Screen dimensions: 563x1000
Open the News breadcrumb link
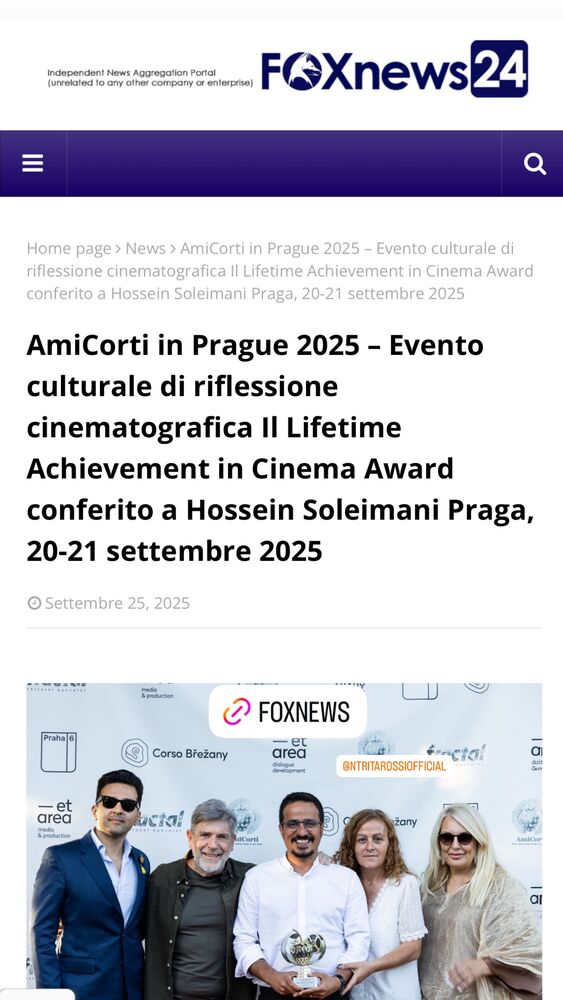click(145, 248)
